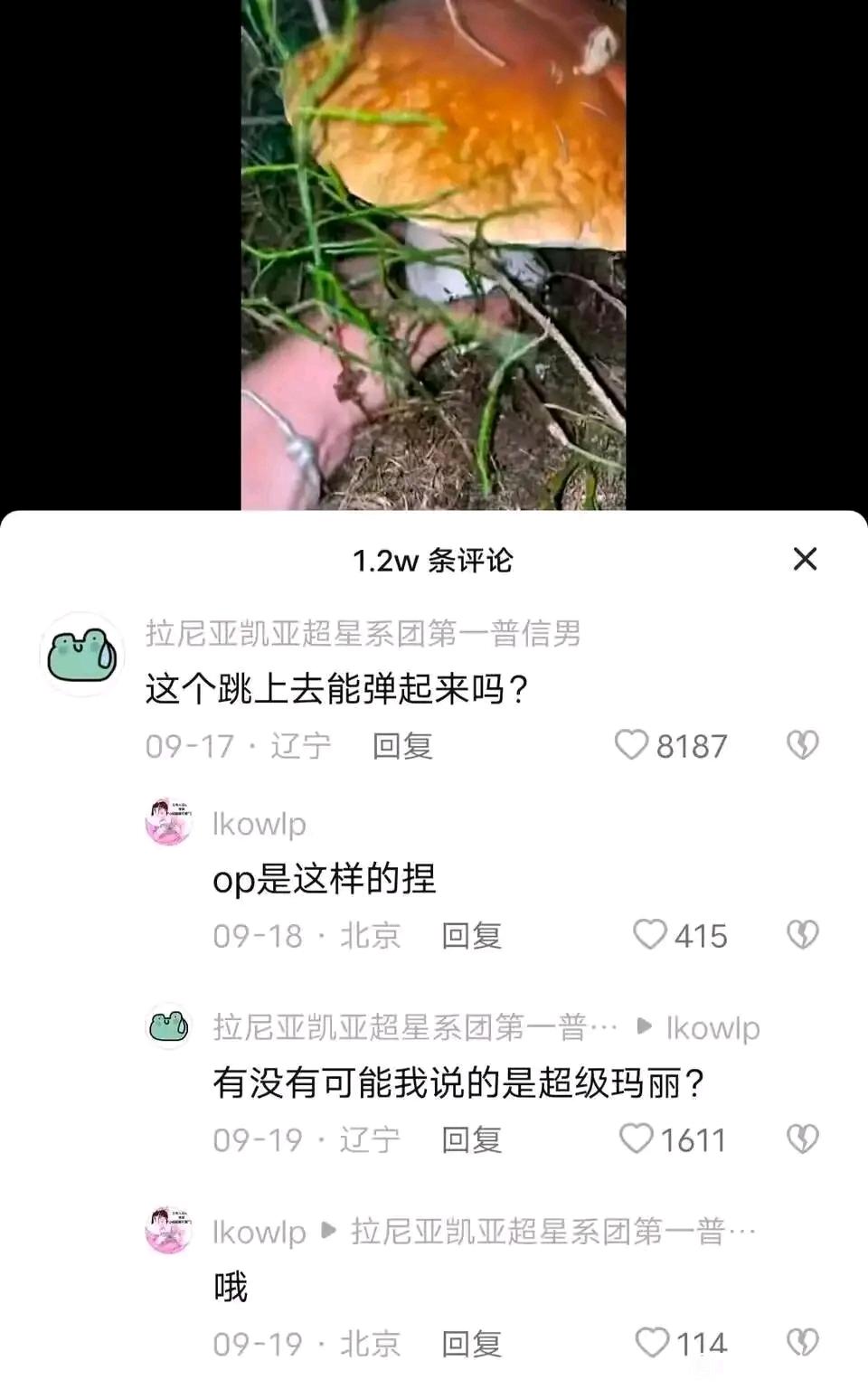Image resolution: width=868 pixels, height=1389 pixels.
Task: Dislike the reply 'op是这样的捏'
Action: 802,935
